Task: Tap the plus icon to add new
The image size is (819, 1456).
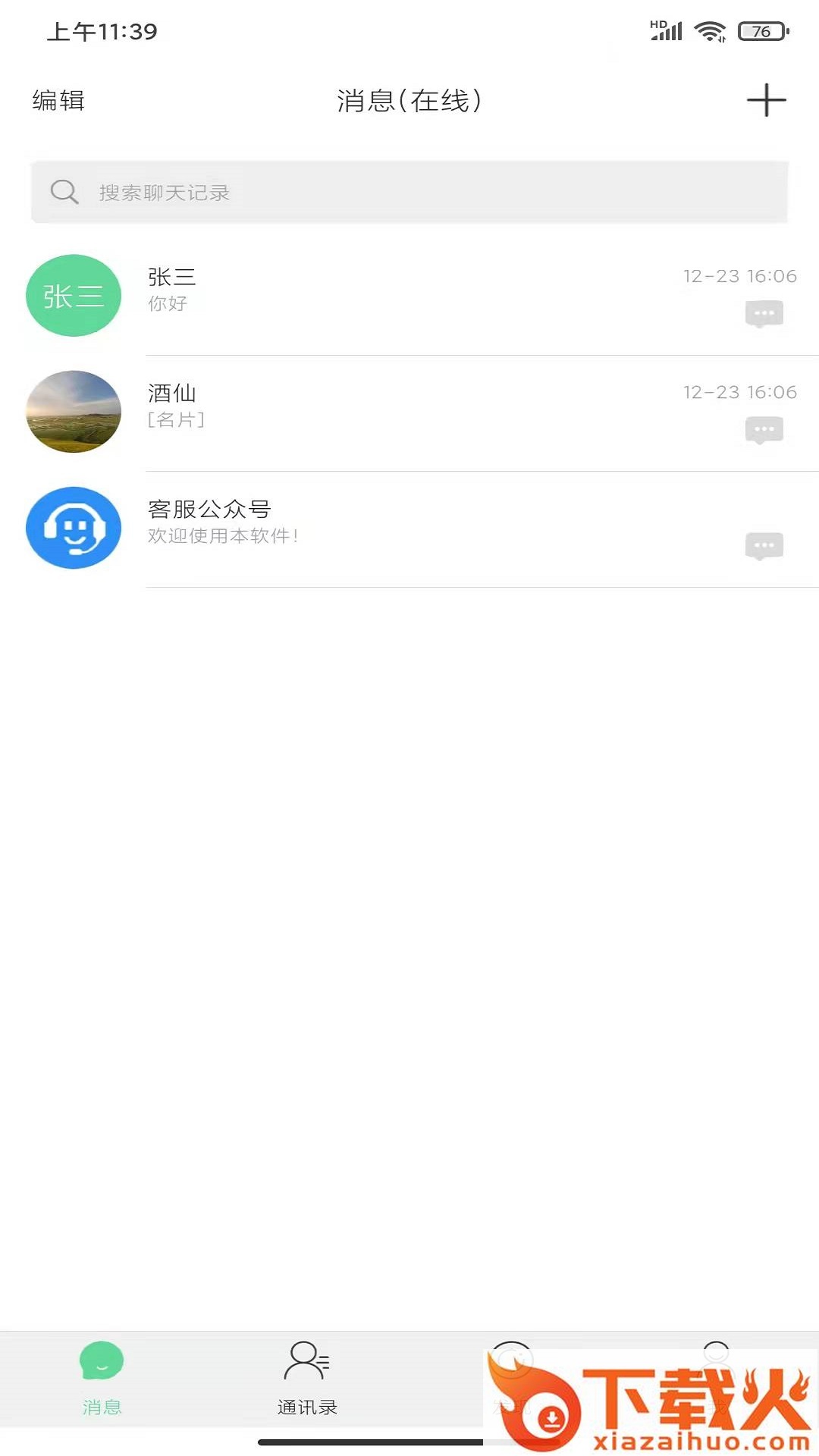Action: (x=766, y=100)
